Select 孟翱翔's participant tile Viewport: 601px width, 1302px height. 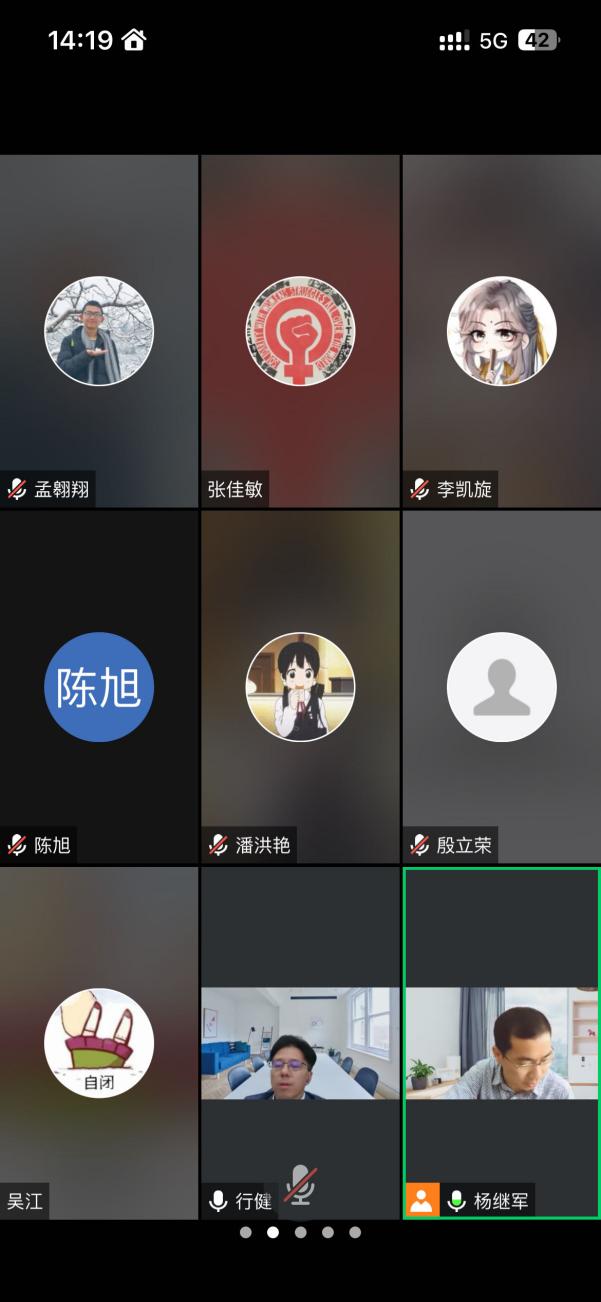coord(99,332)
